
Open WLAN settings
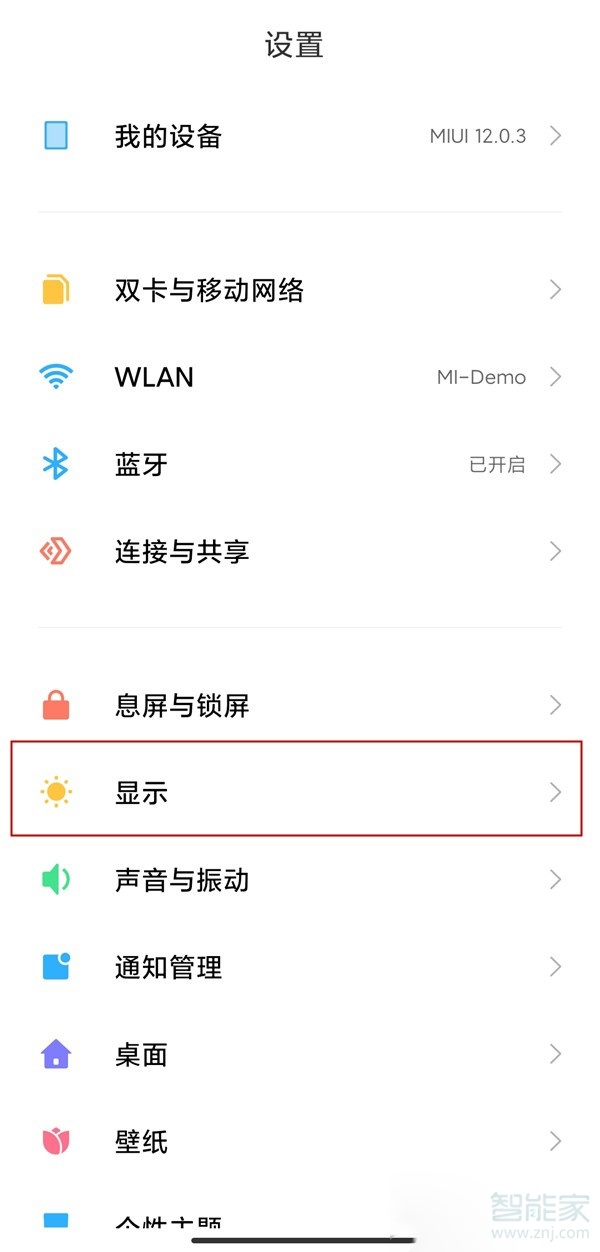point(300,378)
